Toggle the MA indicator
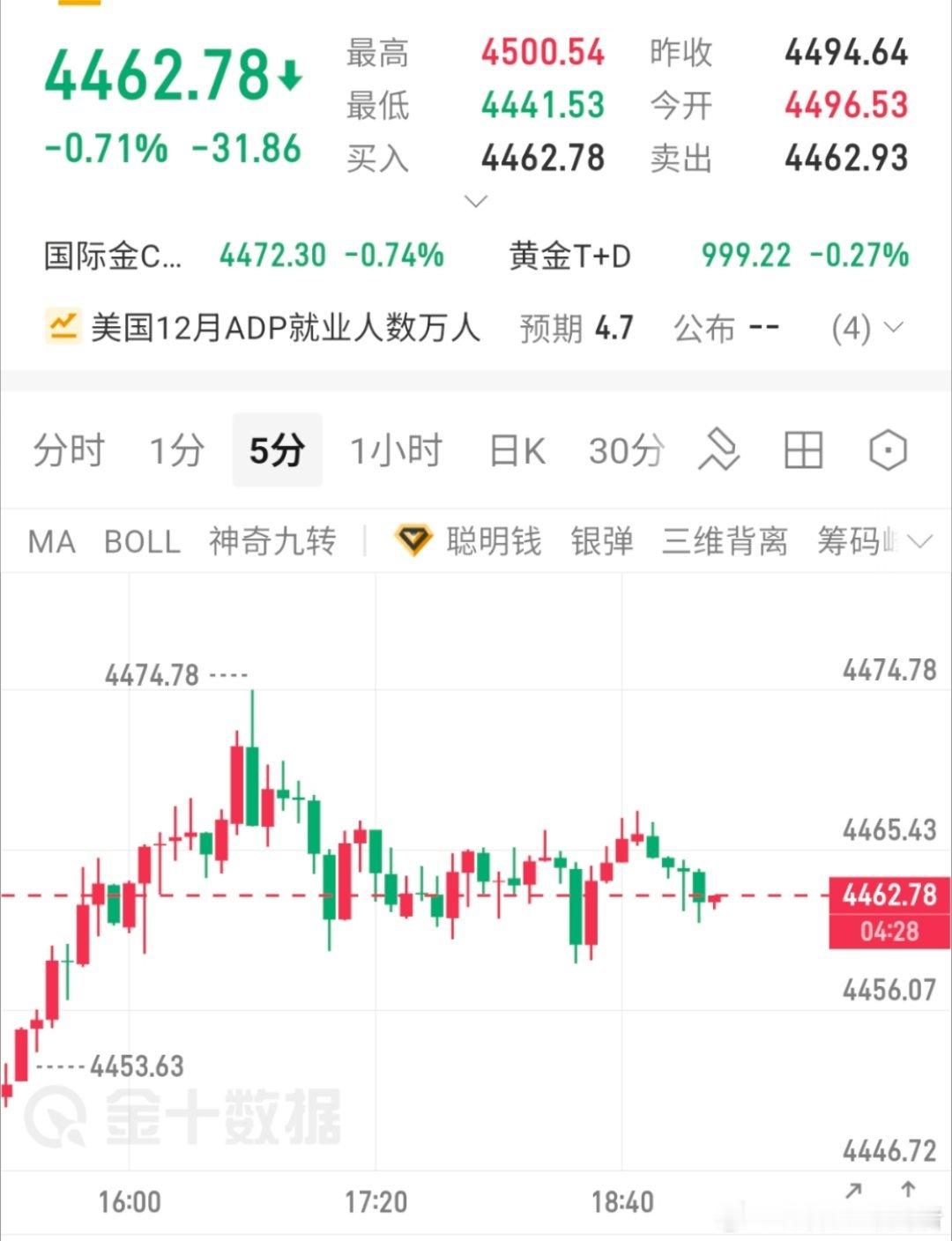Screen dimensions: 952x1241 pyautogui.click(x=48, y=541)
